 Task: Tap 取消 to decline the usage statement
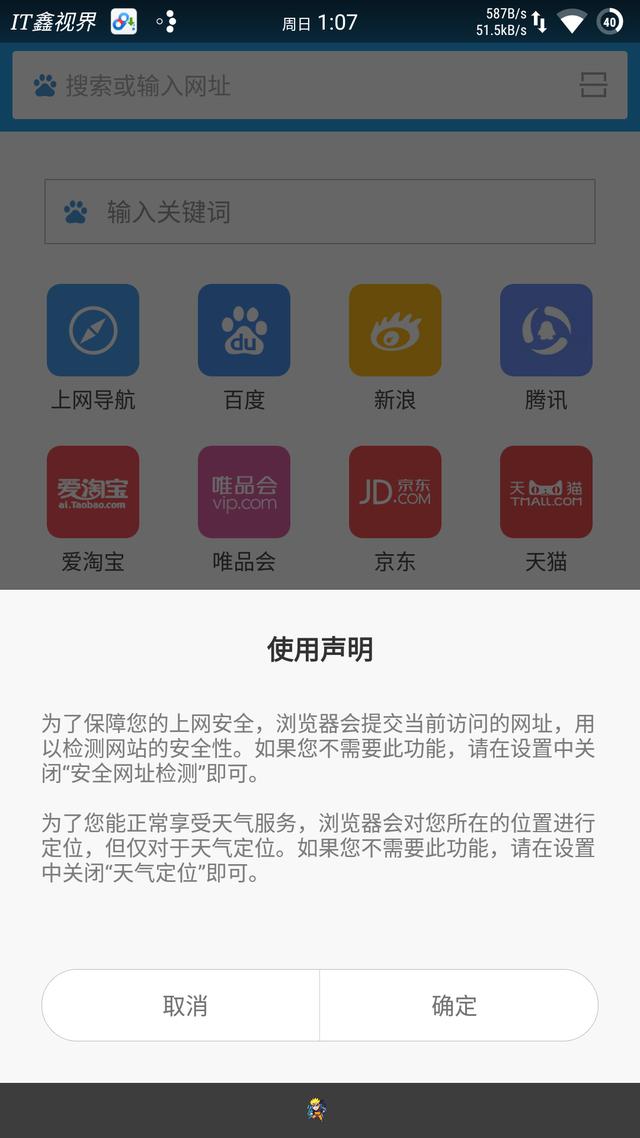click(x=184, y=1005)
